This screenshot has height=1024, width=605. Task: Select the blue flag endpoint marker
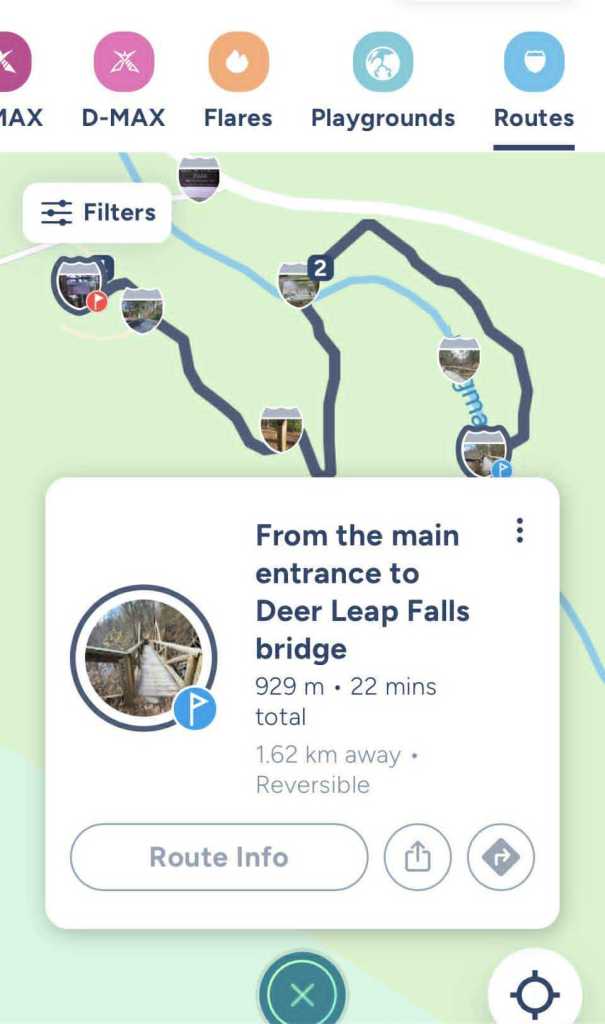click(x=485, y=452)
